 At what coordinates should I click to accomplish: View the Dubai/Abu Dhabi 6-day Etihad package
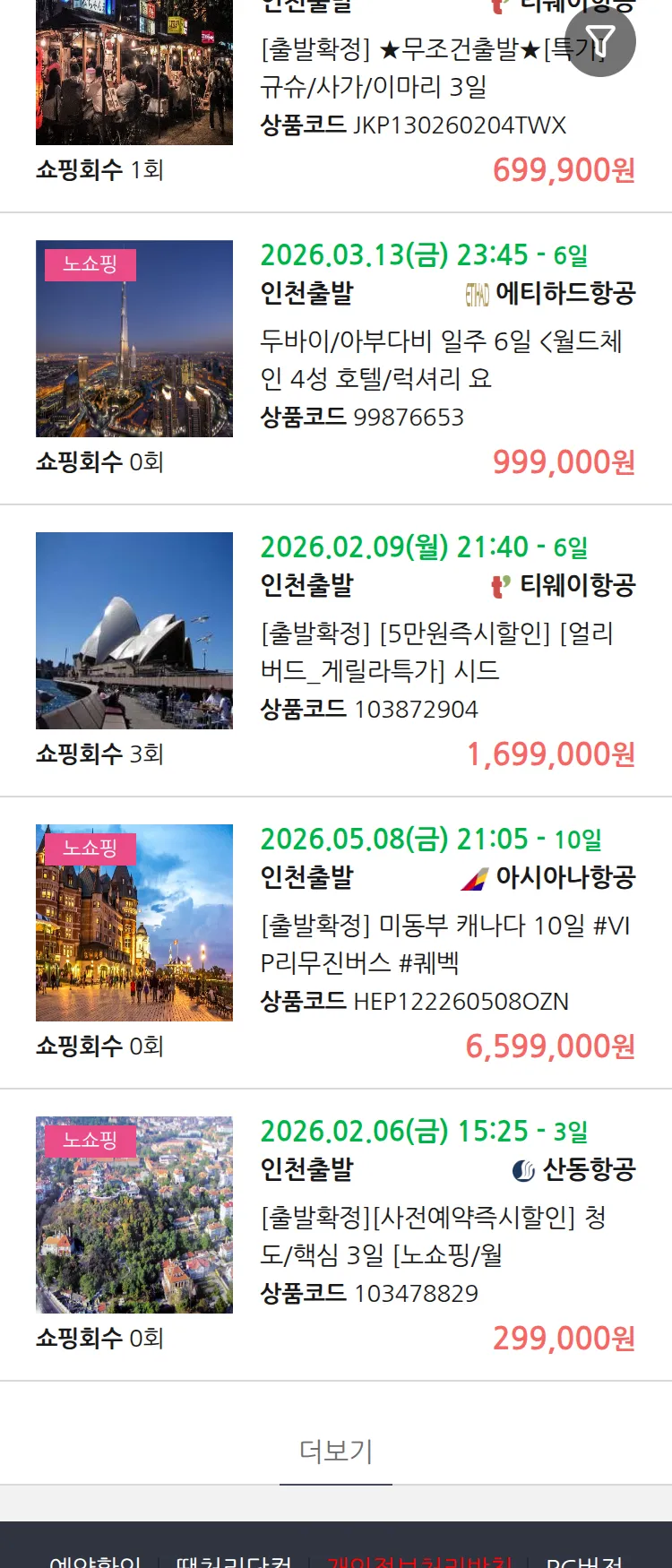(440, 359)
